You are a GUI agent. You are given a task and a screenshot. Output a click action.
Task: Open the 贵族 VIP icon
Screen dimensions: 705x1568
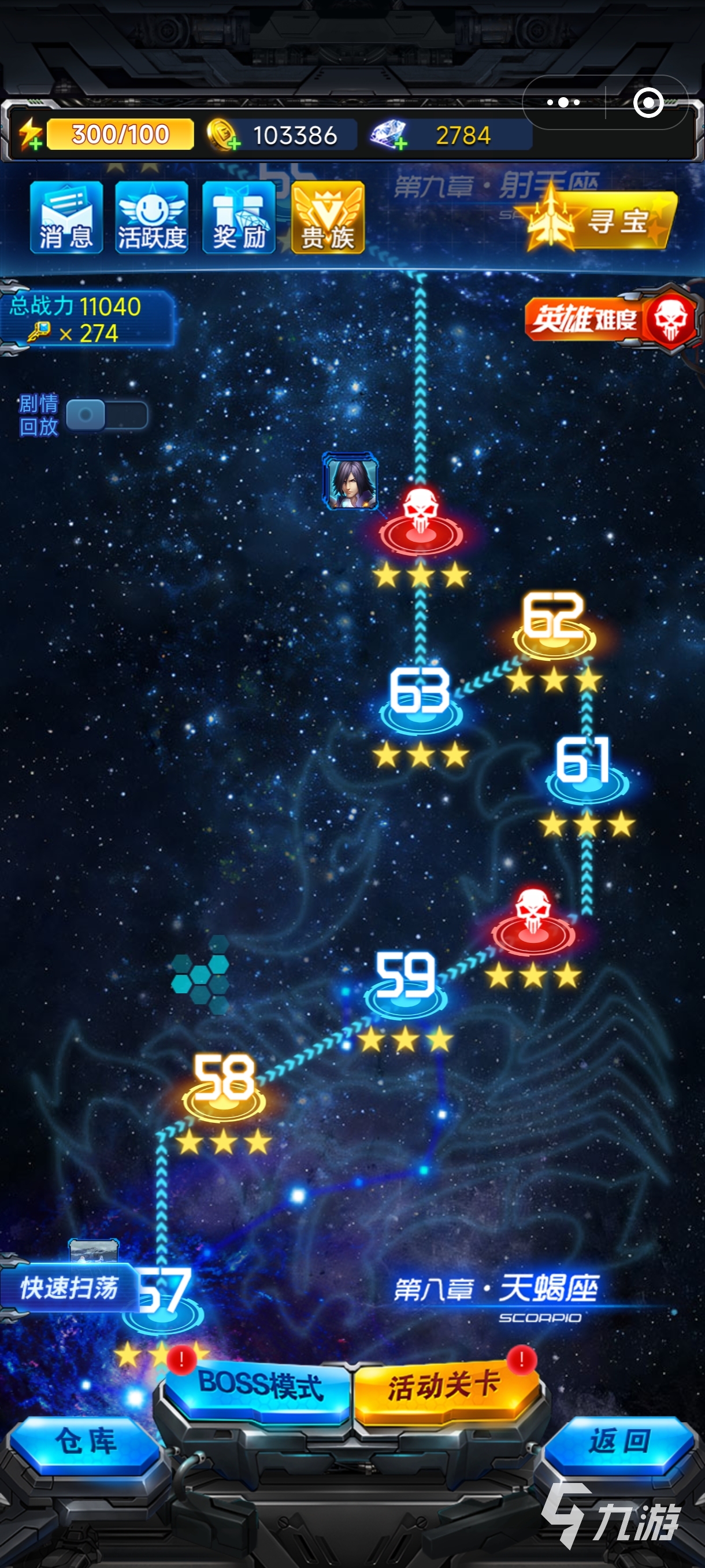[328, 217]
